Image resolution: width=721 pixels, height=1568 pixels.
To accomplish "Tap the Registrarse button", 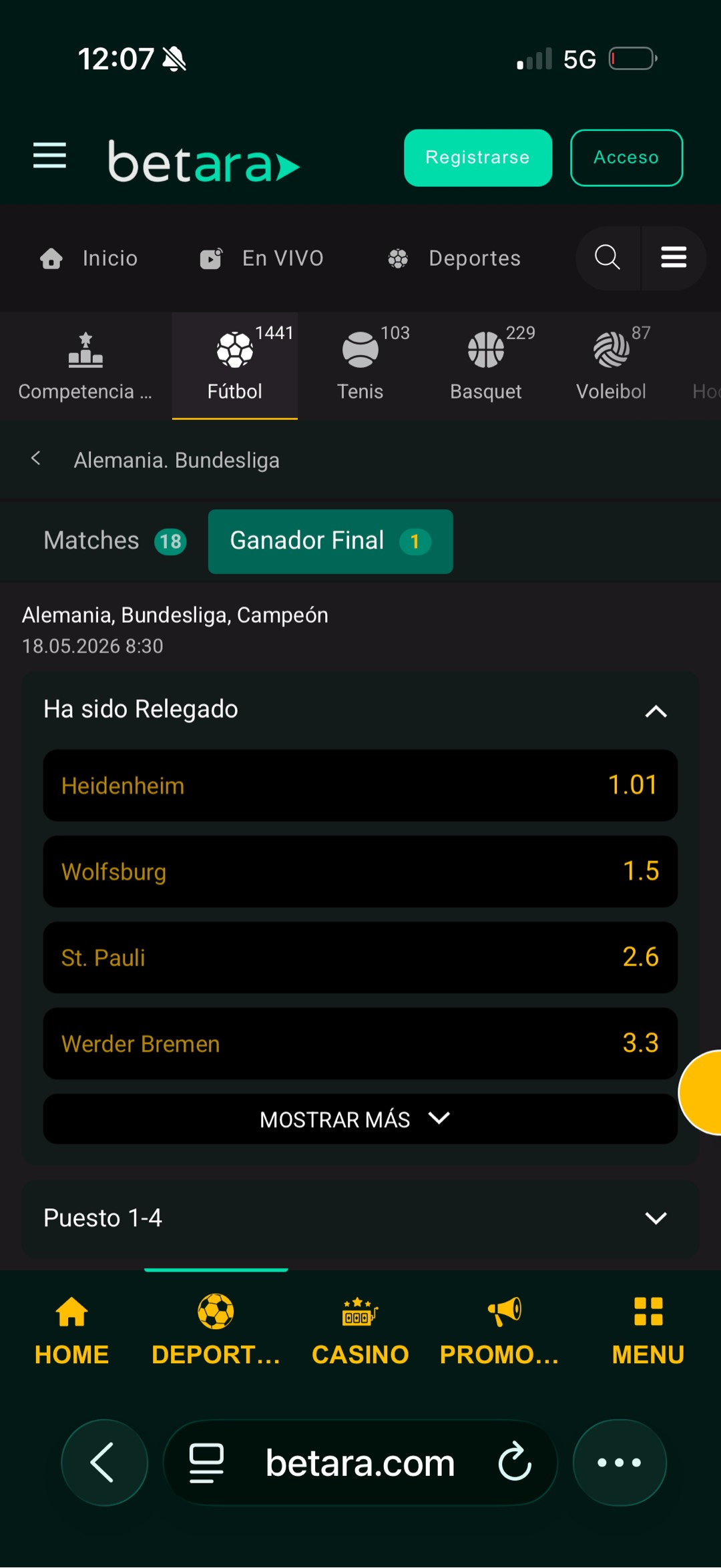I will 477,158.
